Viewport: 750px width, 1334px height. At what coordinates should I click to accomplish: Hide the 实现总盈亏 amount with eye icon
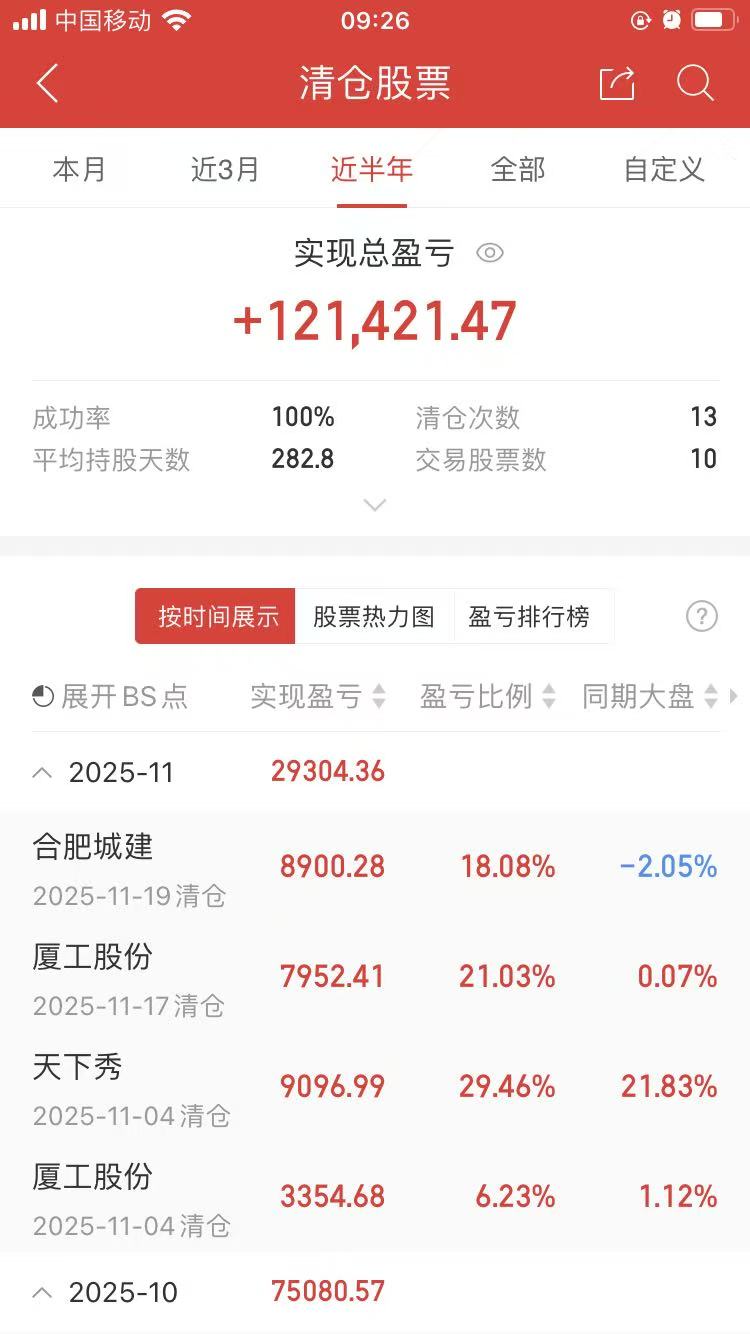point(490,253)
